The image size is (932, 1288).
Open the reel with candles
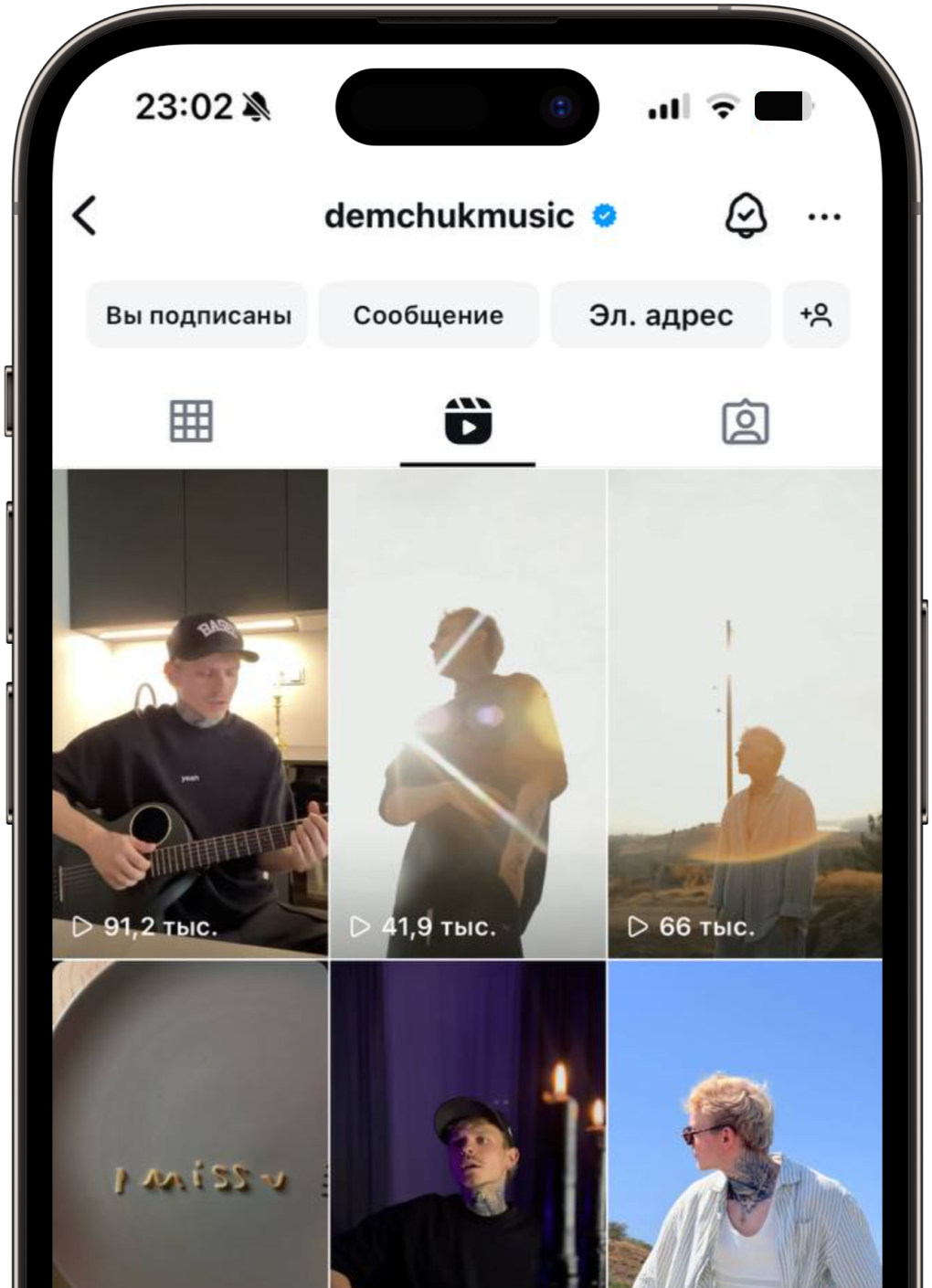468,1124
